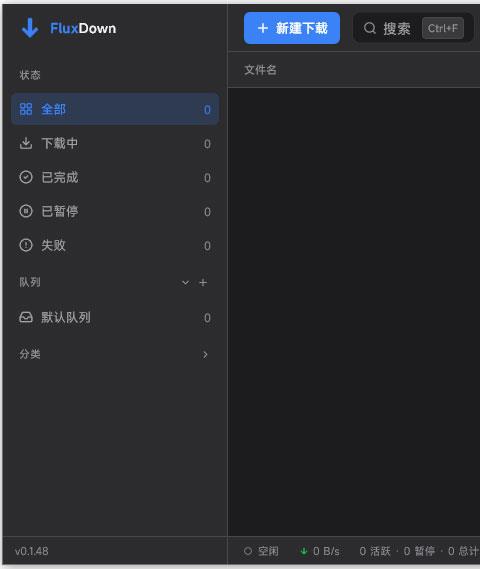View 已暂停 downloads

point(115,211)
